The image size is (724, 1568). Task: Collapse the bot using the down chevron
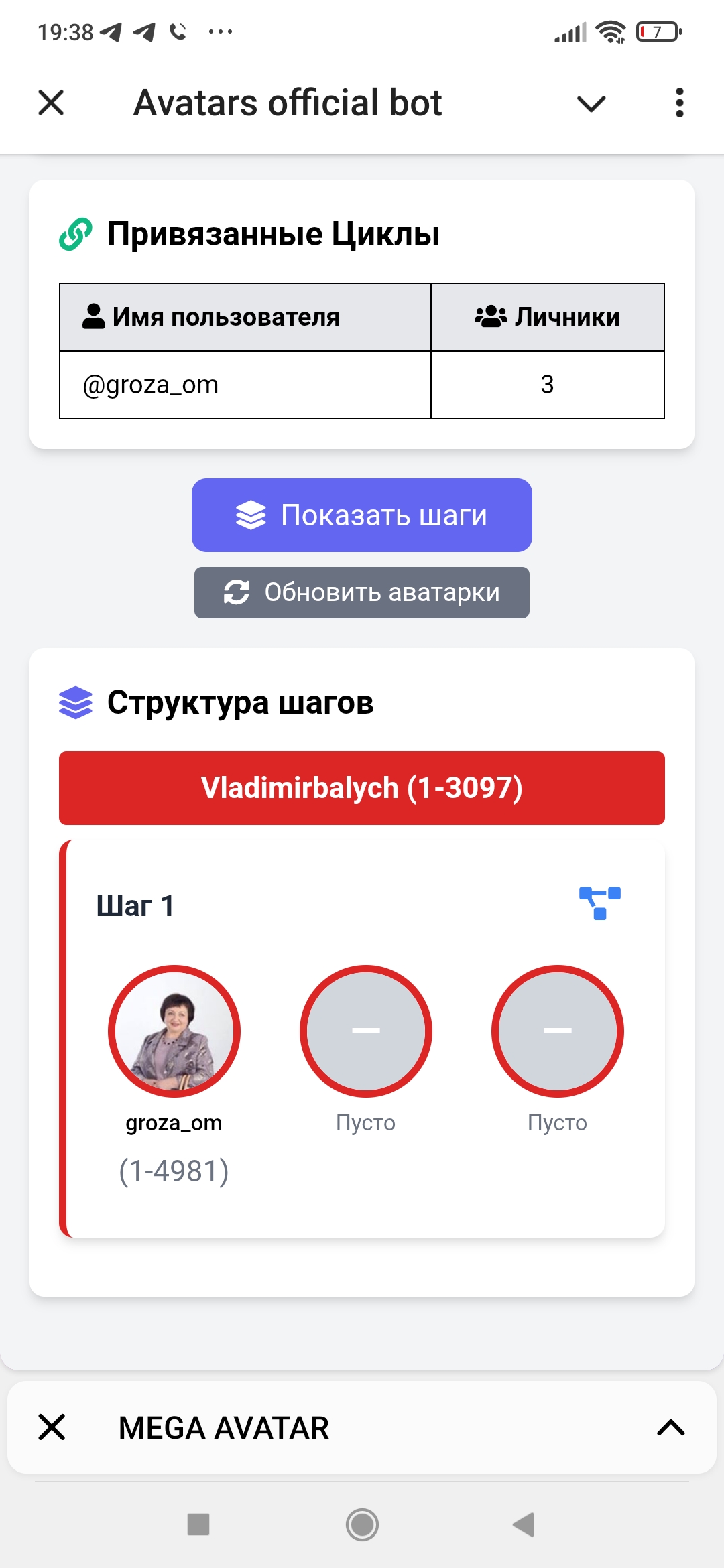coord(591,103)
